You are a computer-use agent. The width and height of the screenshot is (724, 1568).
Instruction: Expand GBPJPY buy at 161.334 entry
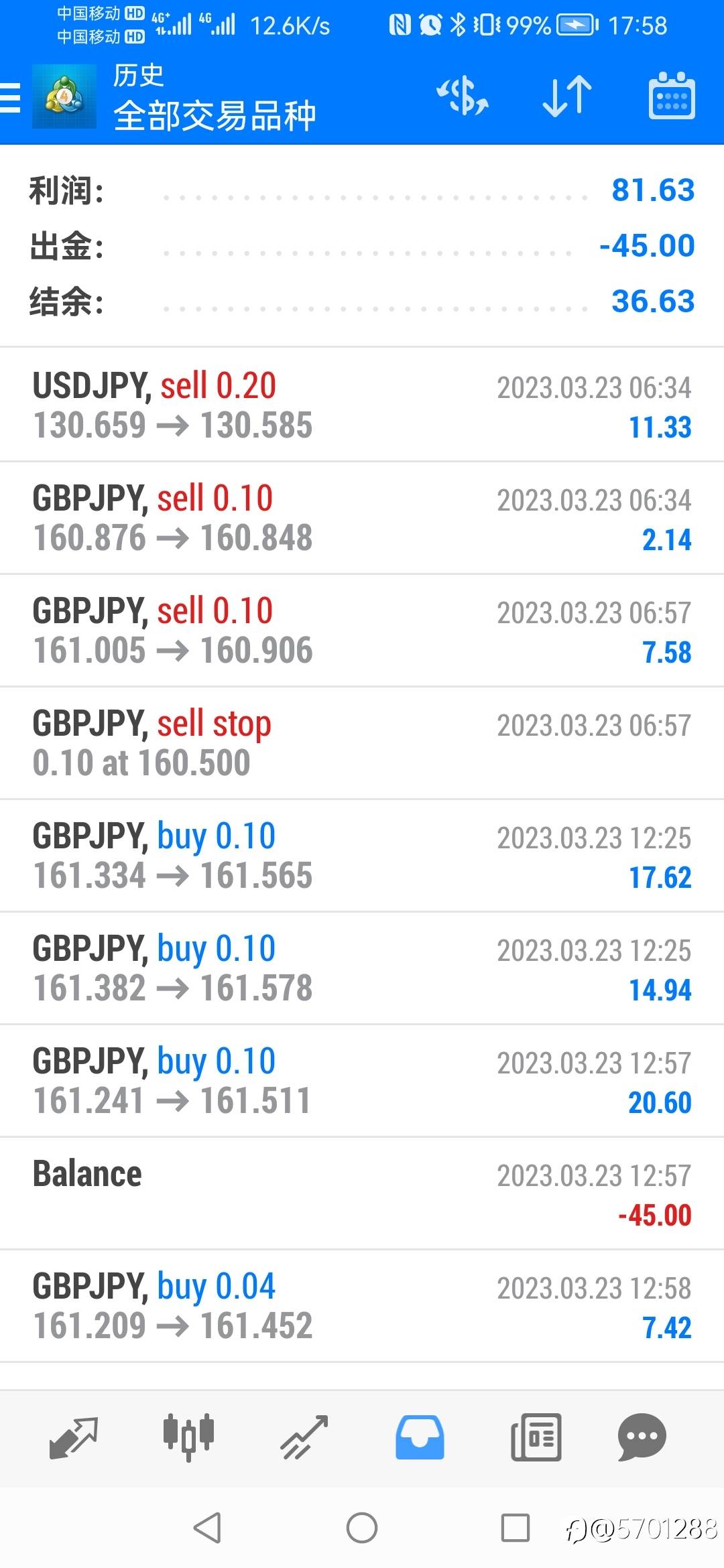362,856
